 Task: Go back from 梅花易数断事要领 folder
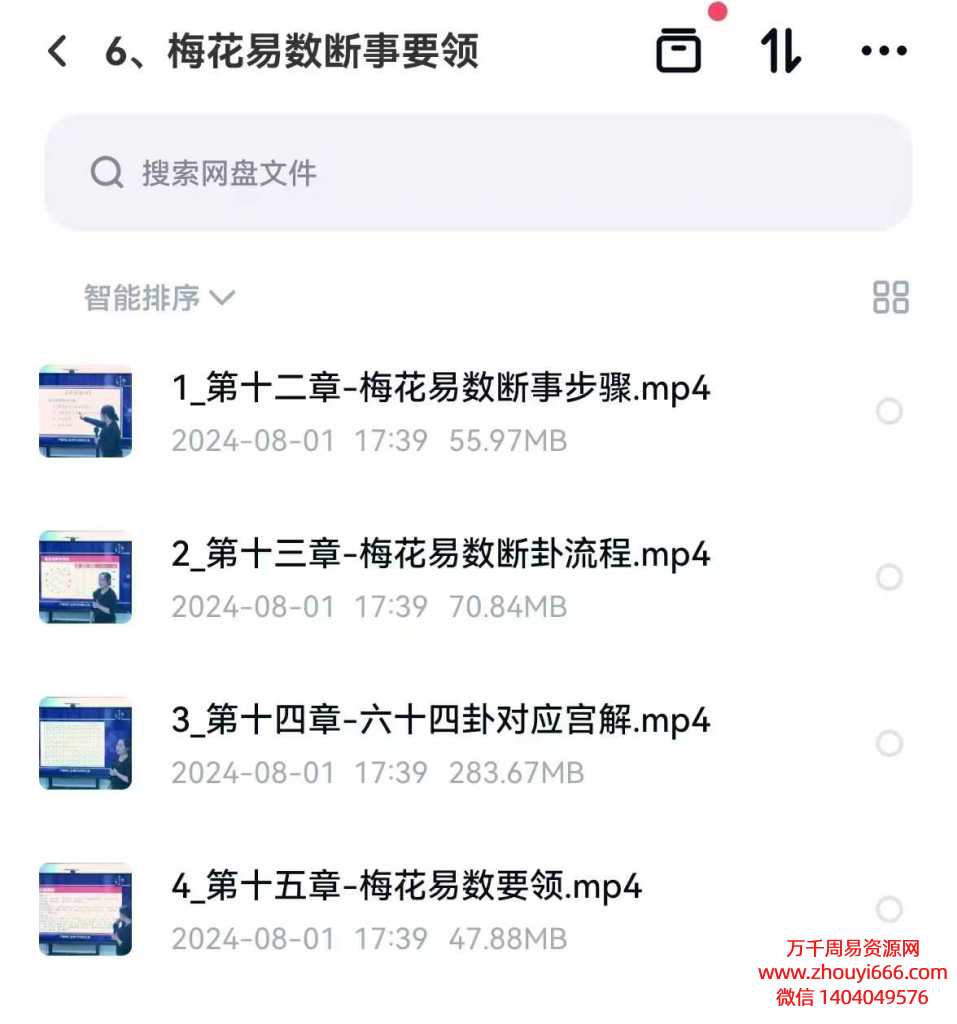pos(58,52)
